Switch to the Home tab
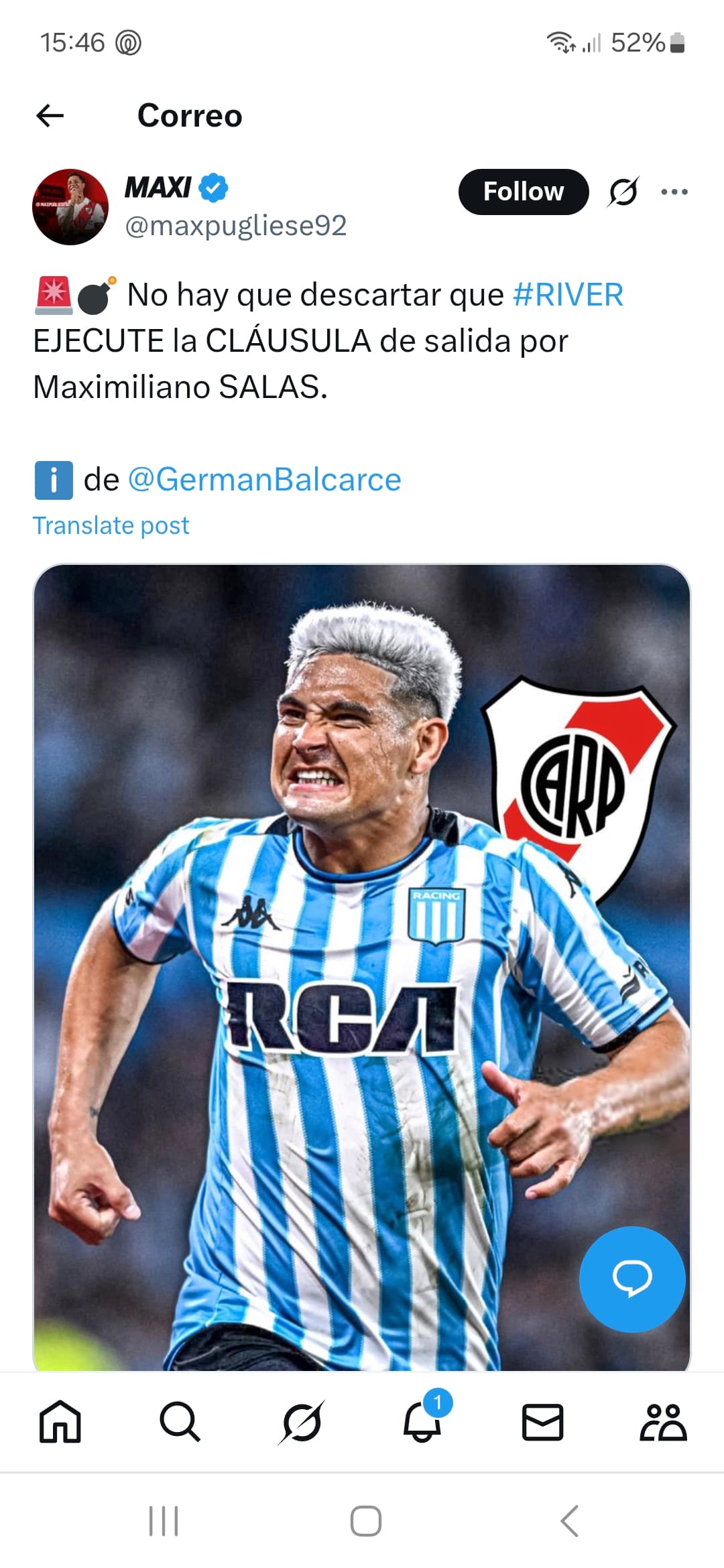 tap(60, 1421)
